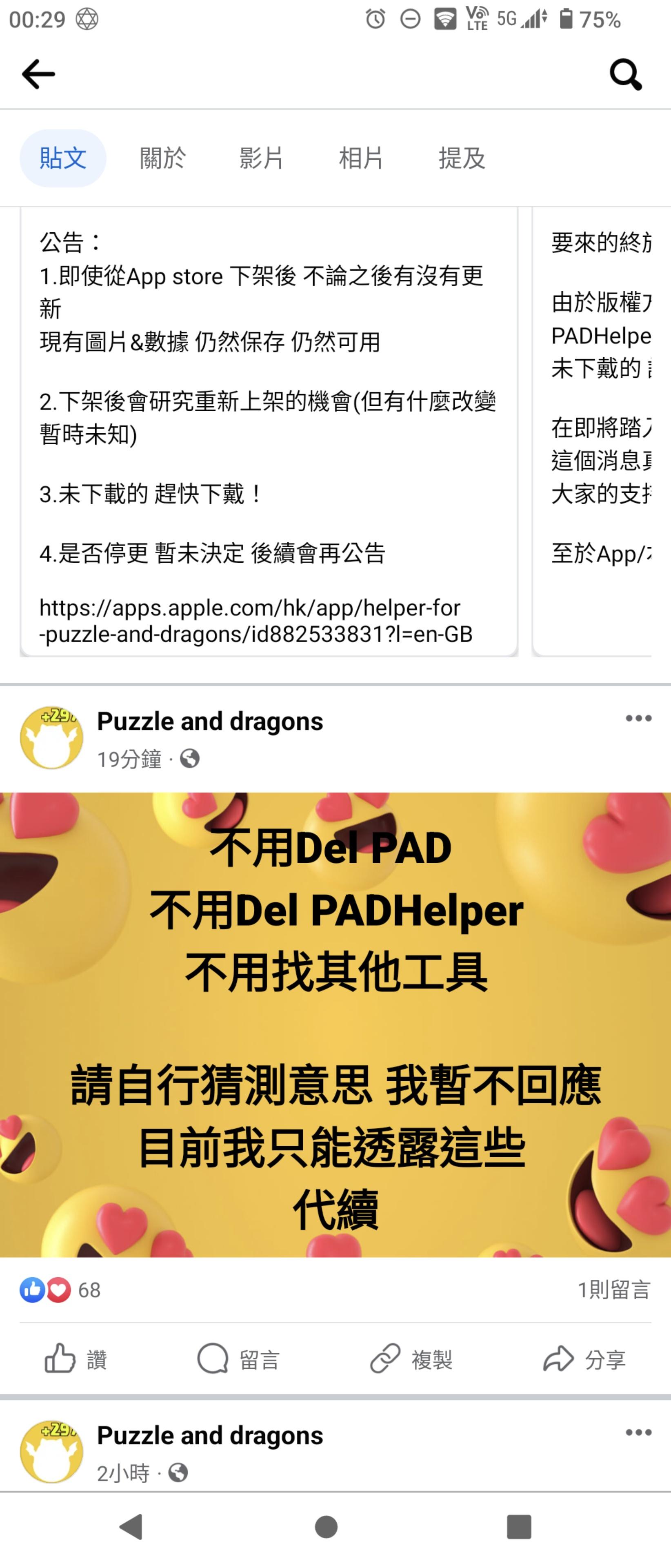Open options menu for the 19分鐘 post
This screenshot has height=1568, width=671.
click(638, 719)
